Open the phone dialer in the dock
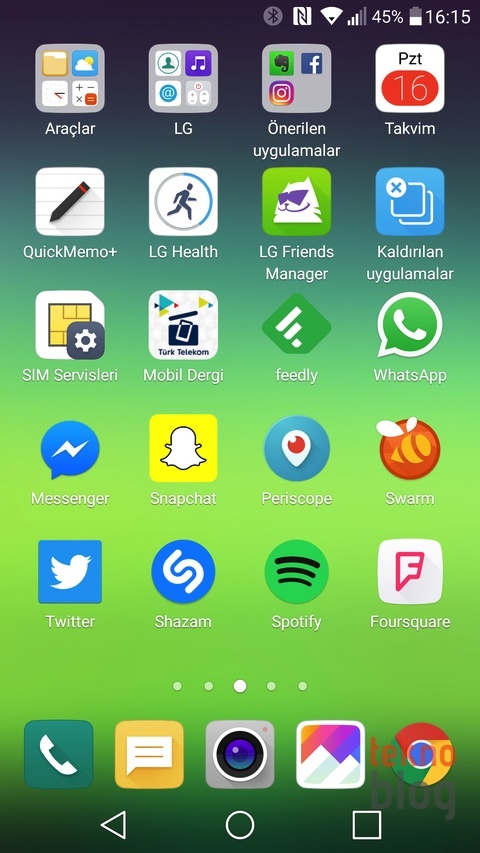Screen dimensions: 480x853 click(58, 755)
